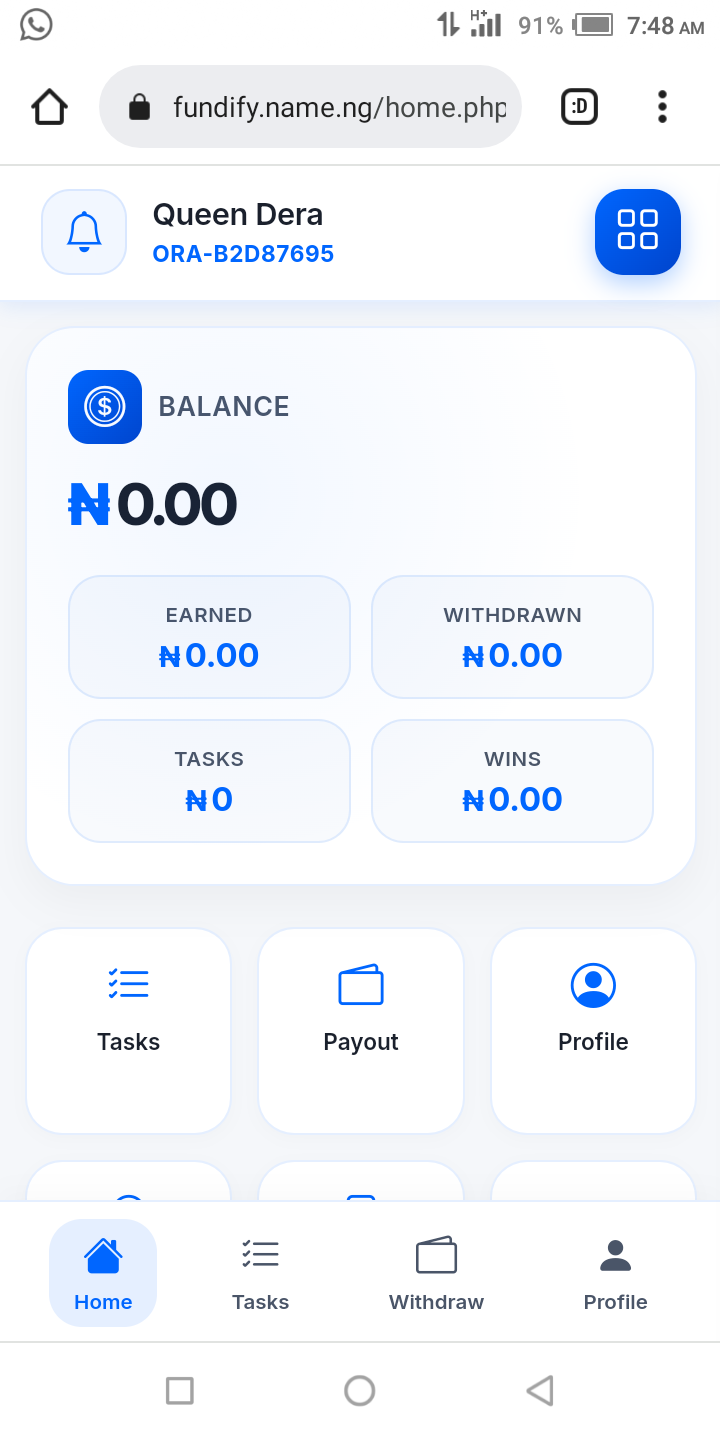Open recent apps with the square button
The height and width of the screenshot is (1440, 720).
(180, 1390)
